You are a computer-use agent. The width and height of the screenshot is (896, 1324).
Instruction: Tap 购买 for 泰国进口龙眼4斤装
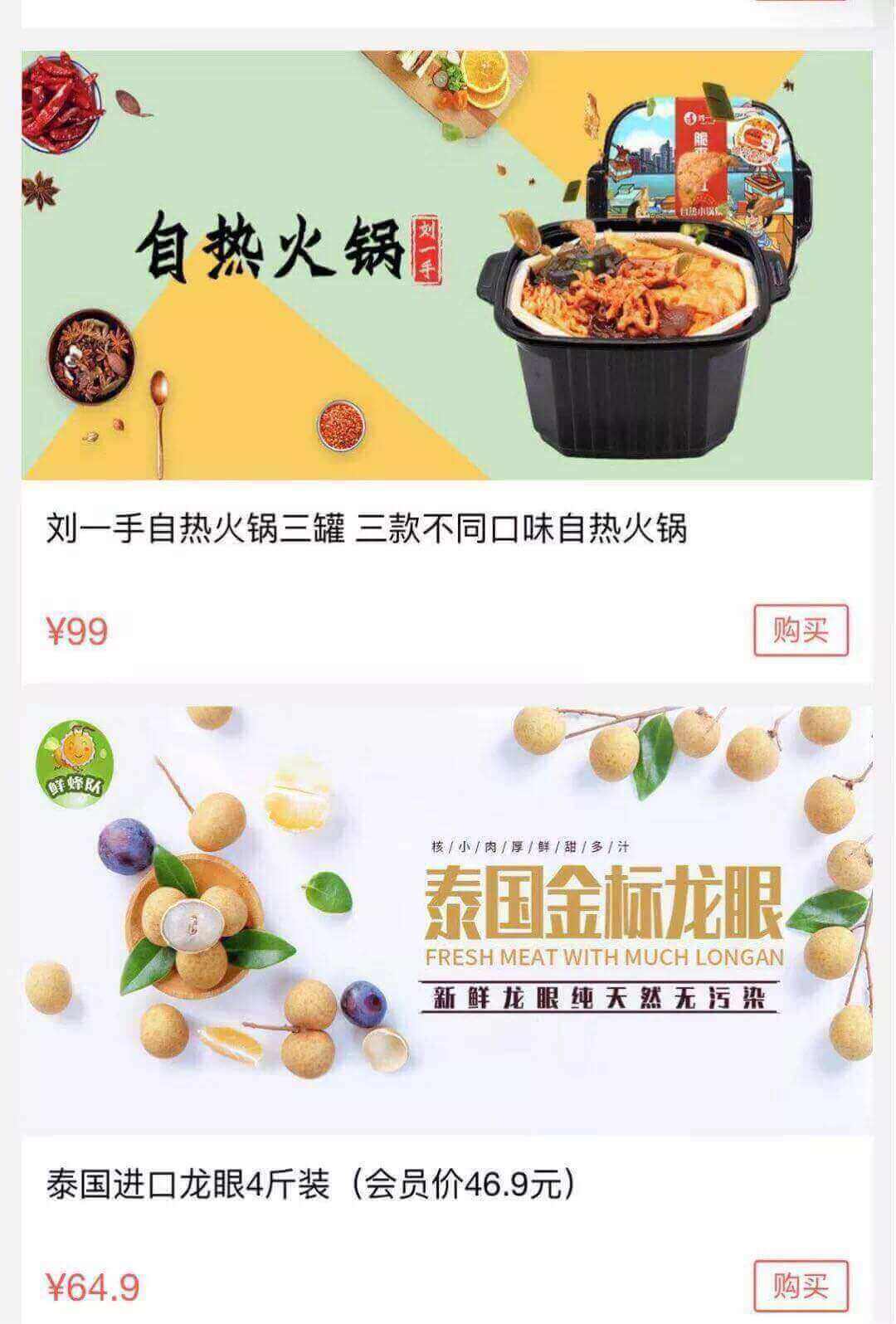(801, 1286)
